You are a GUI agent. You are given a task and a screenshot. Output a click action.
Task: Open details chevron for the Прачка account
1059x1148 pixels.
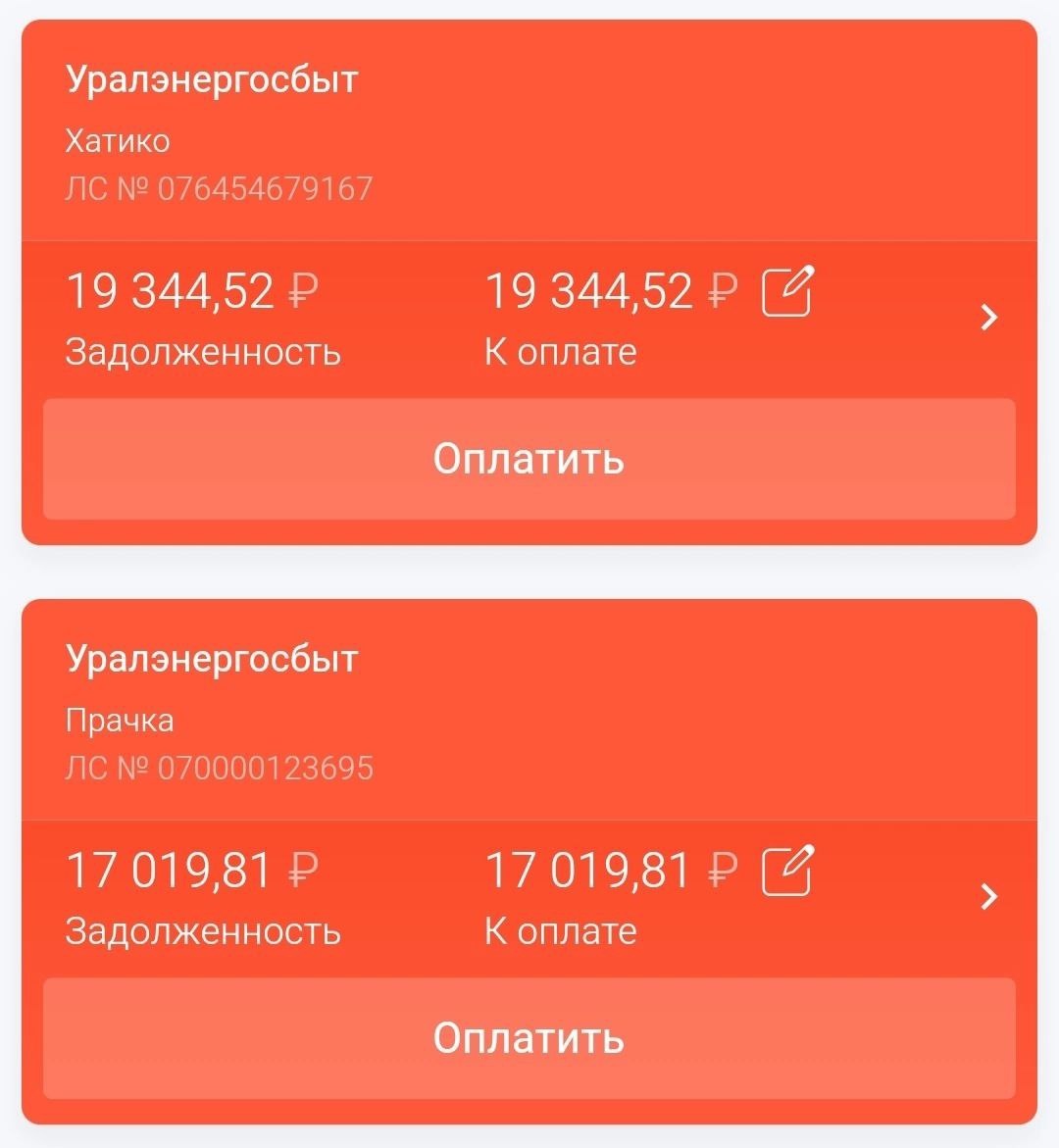988,896
